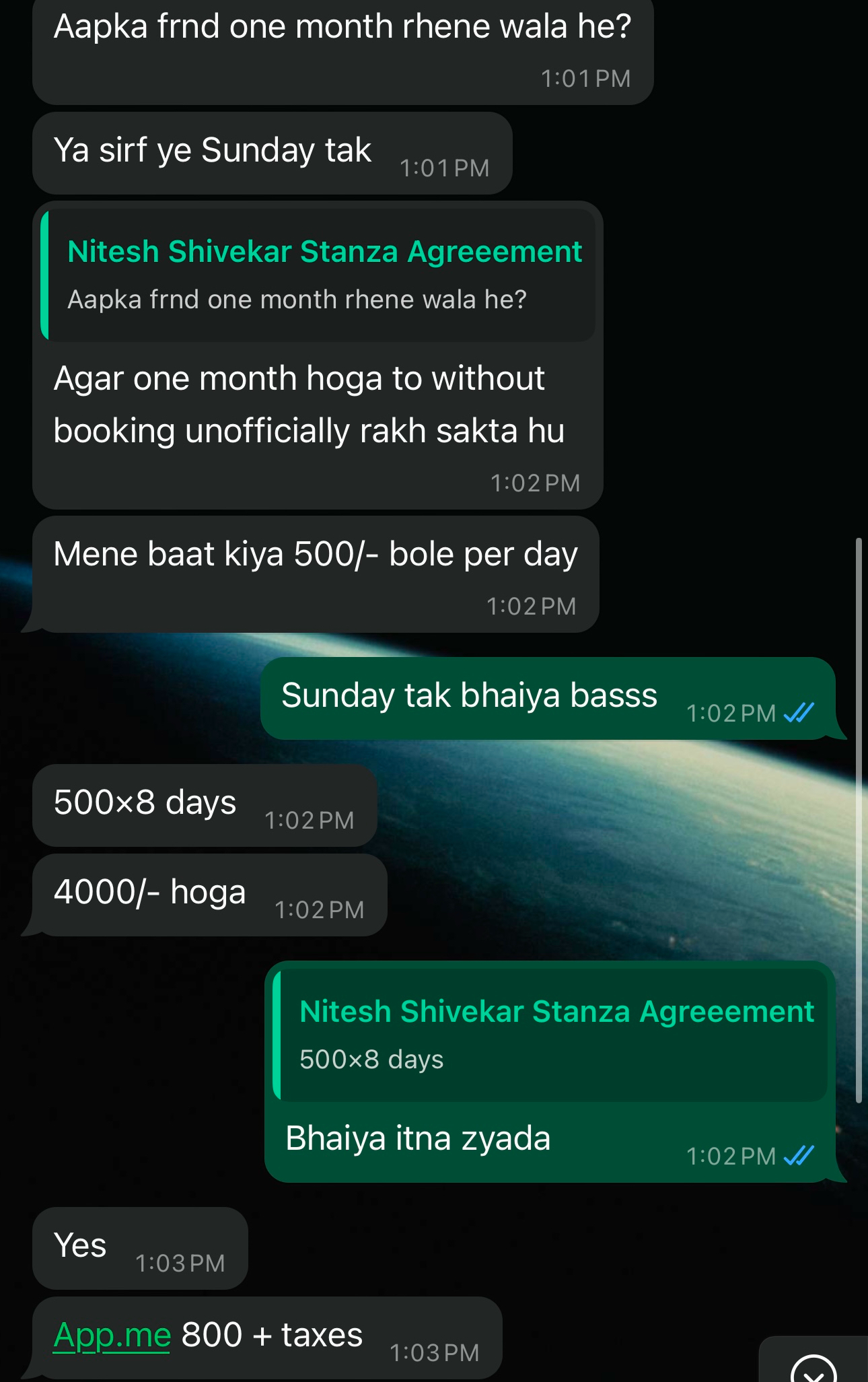
Task: Open the App.me link
Action: coord(112,1335)
